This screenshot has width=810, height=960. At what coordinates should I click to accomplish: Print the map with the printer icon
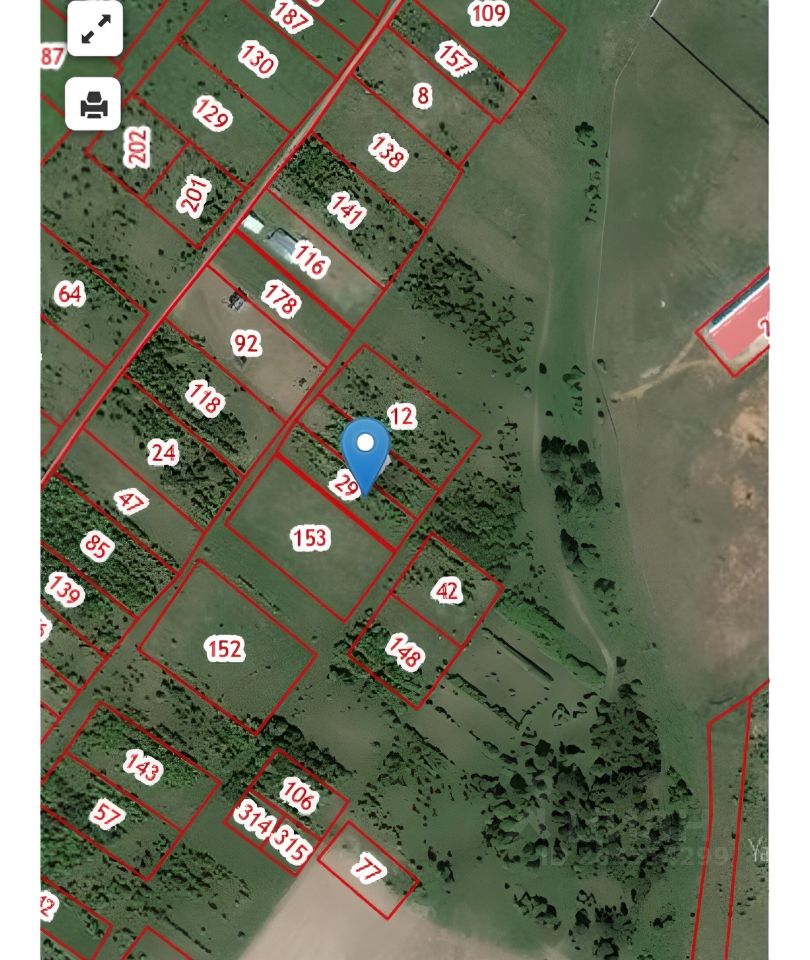tap(94, 104)
